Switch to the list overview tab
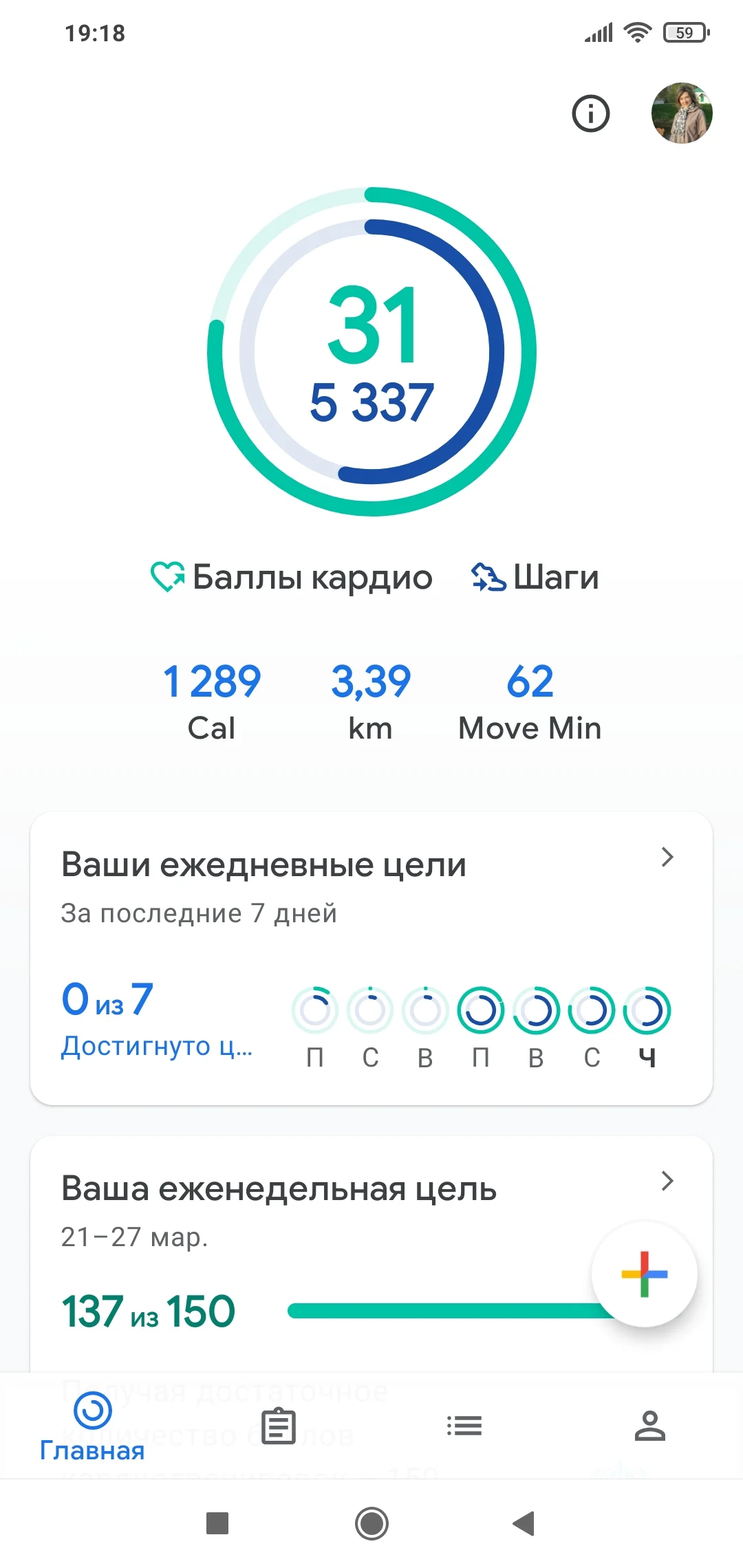 (464, 1426)
